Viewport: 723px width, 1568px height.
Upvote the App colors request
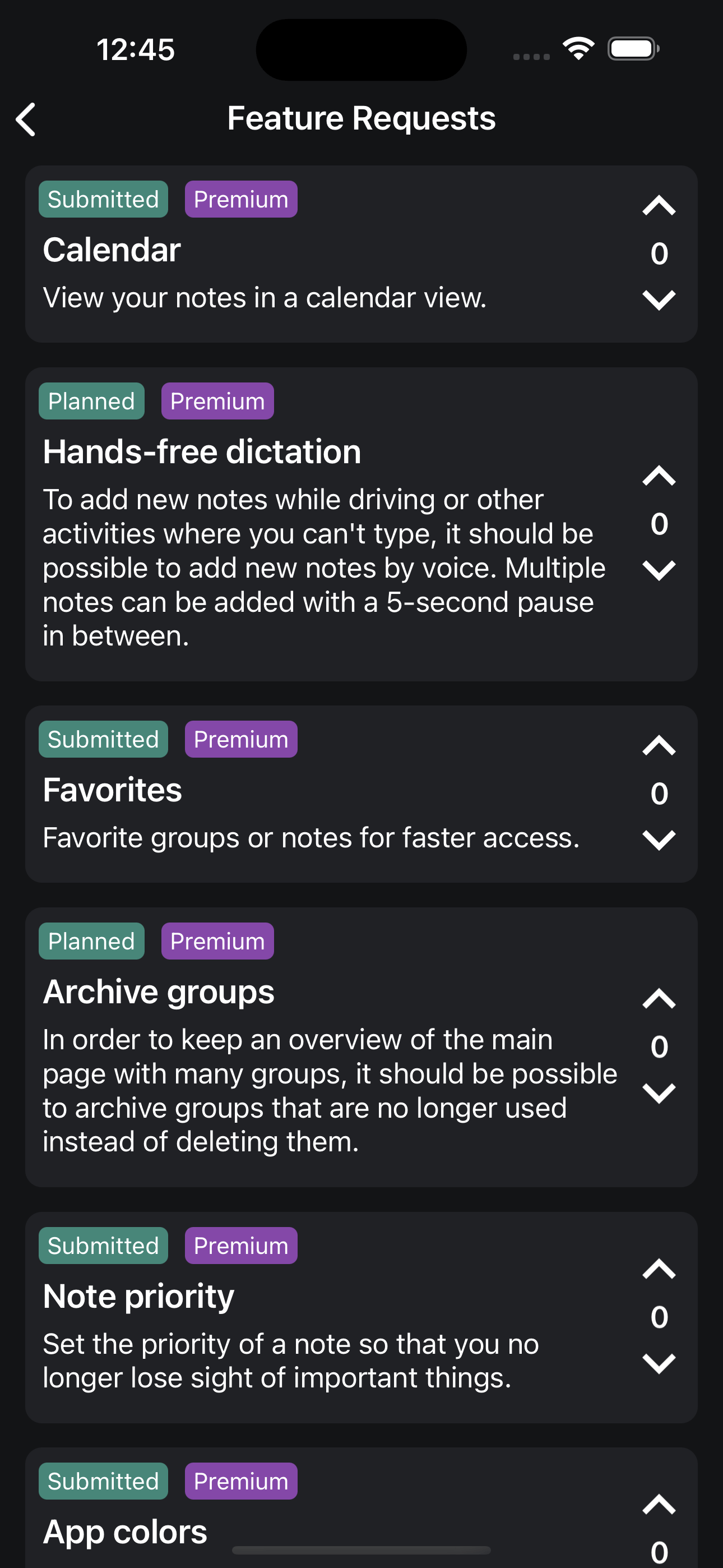coord(659,1505)
